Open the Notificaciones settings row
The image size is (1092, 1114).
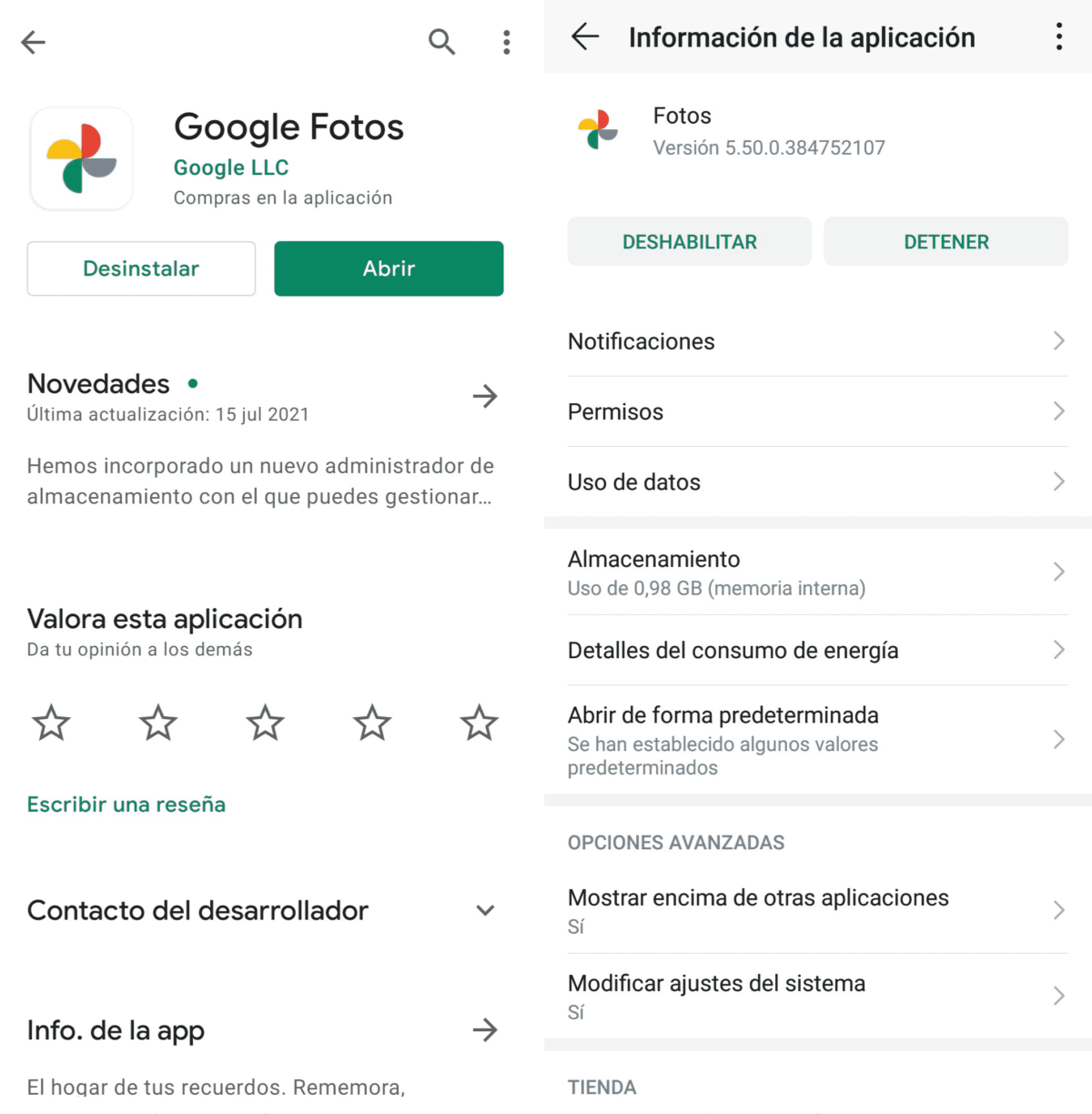pos(817,341)
